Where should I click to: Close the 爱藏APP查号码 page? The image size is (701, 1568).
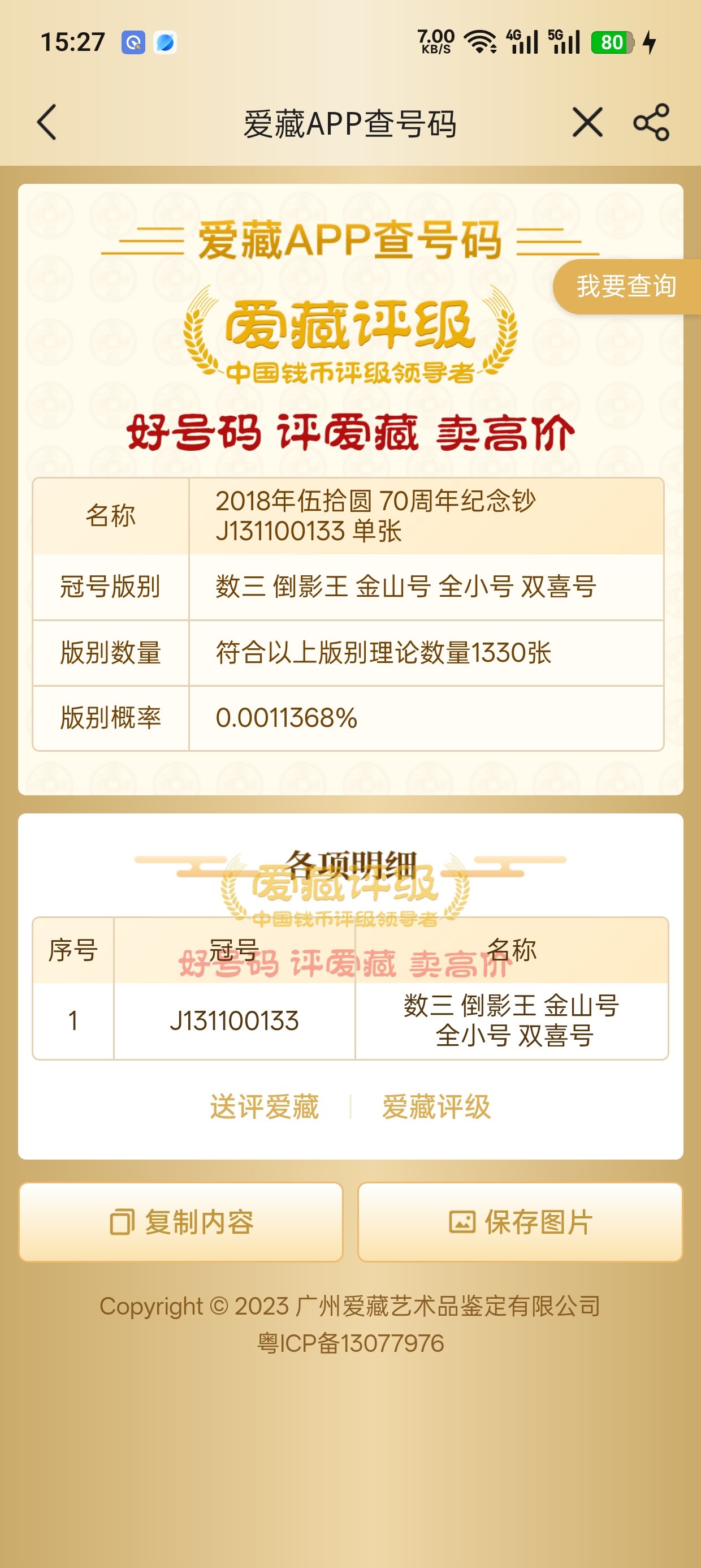point(587,122)
